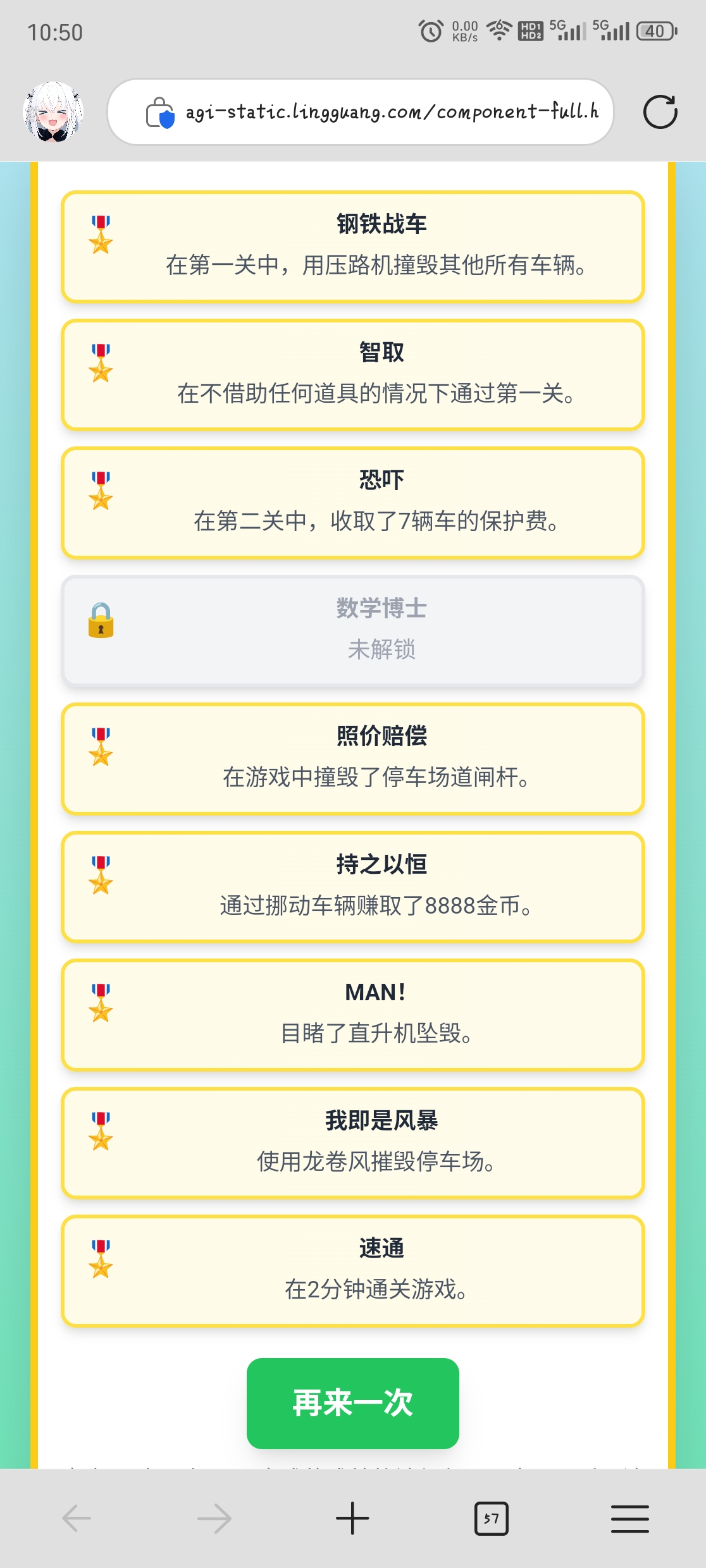The width and height of the screenshot is (706, 1568).
Task: Open the profile avatar in browser bar
Action: tap(54, 112)
